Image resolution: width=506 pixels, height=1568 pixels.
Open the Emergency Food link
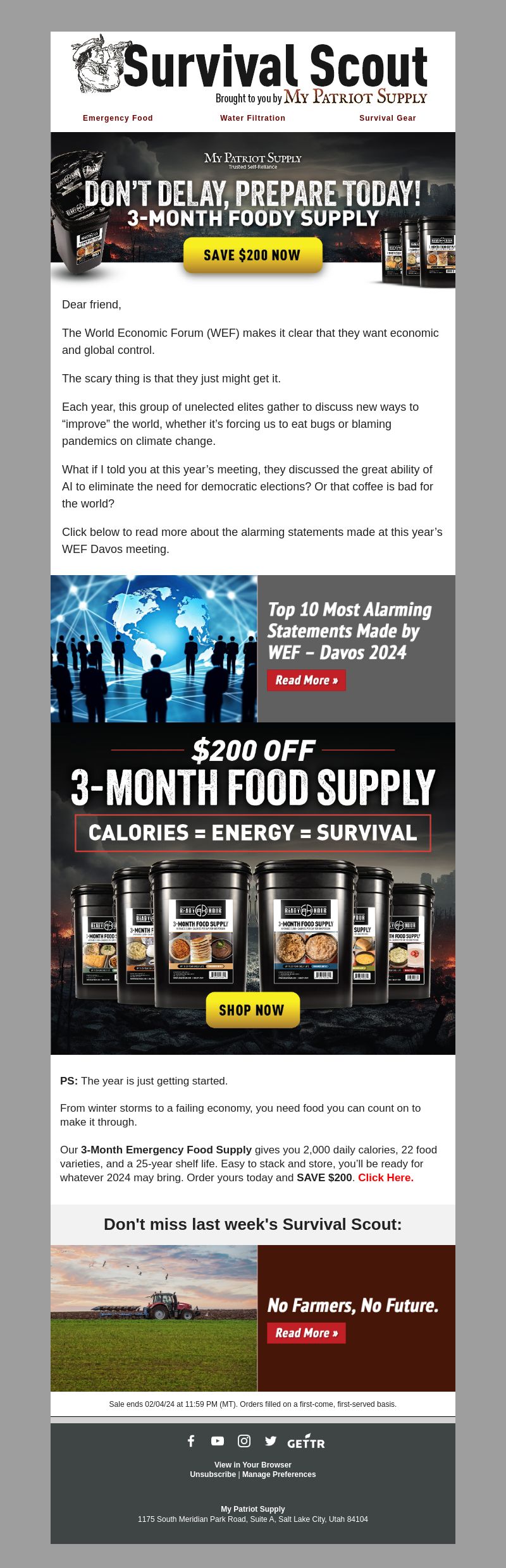[118, 118]
